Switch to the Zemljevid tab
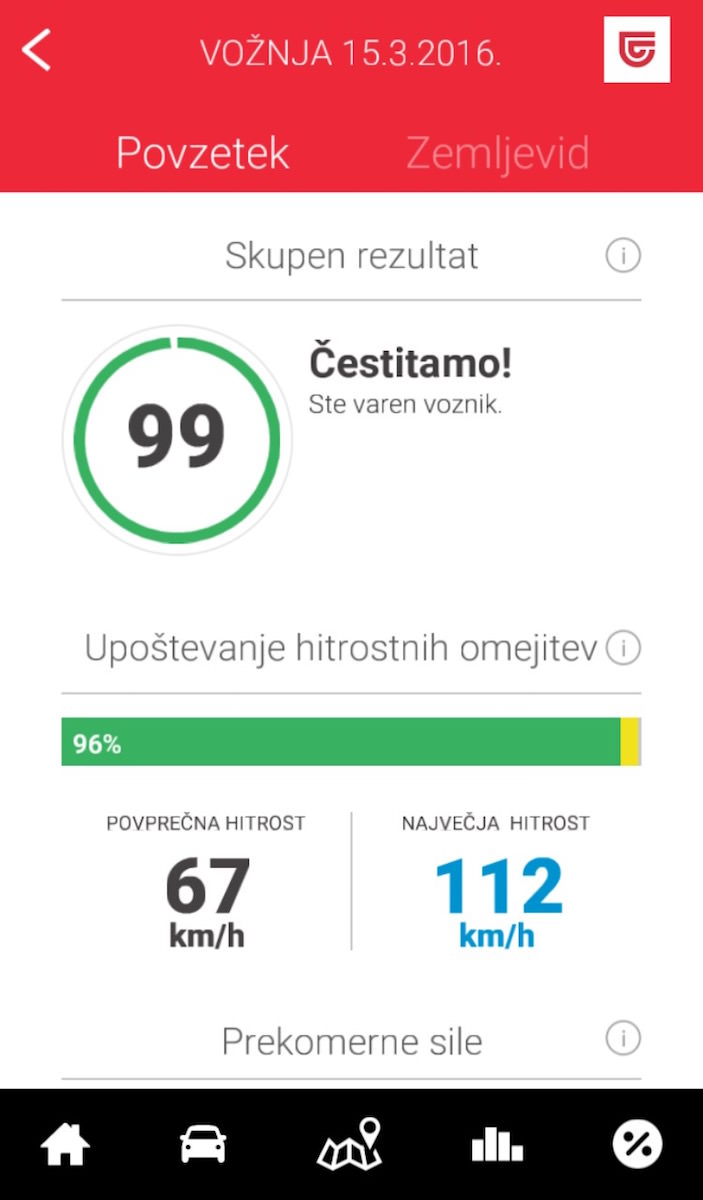Viewport: 703px width, 1200px height. point(497,153)
